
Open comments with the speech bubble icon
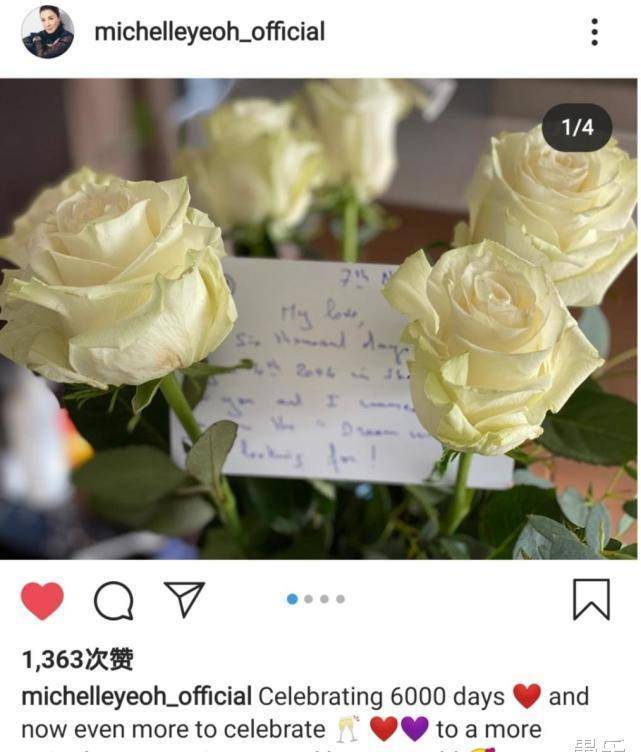(113, 600)
